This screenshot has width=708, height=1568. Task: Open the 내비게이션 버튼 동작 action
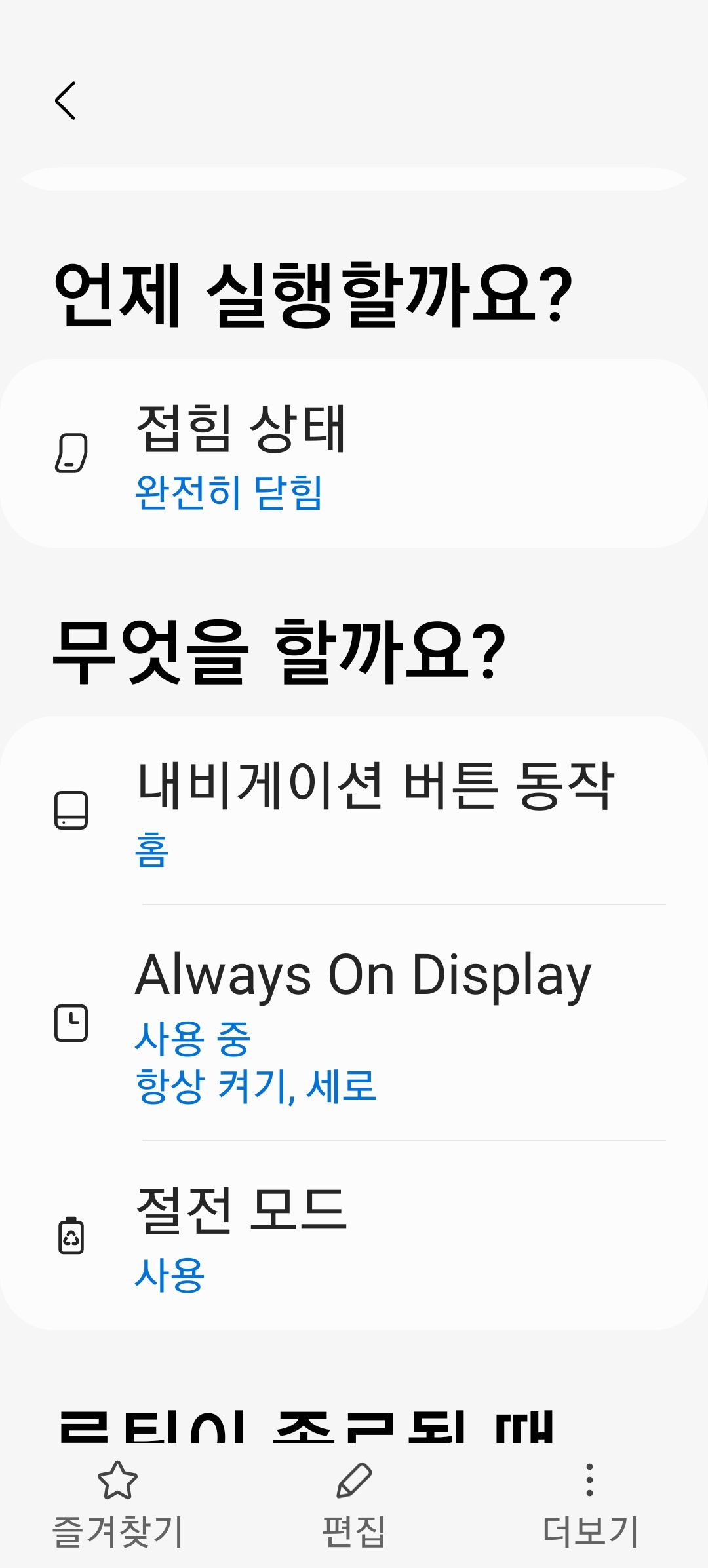(354, 811)
